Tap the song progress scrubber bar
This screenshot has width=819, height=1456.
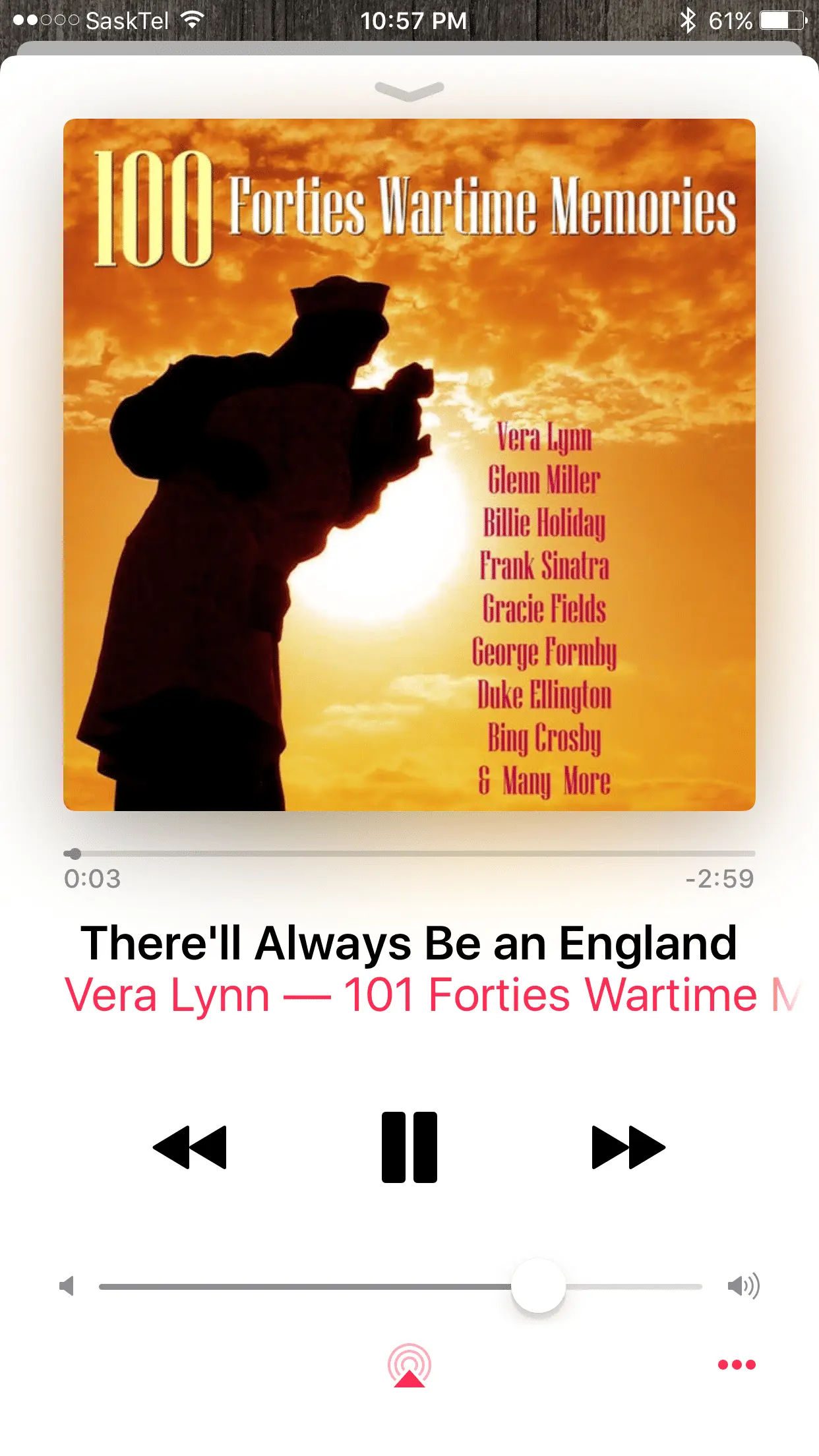[x=409, y=853]
